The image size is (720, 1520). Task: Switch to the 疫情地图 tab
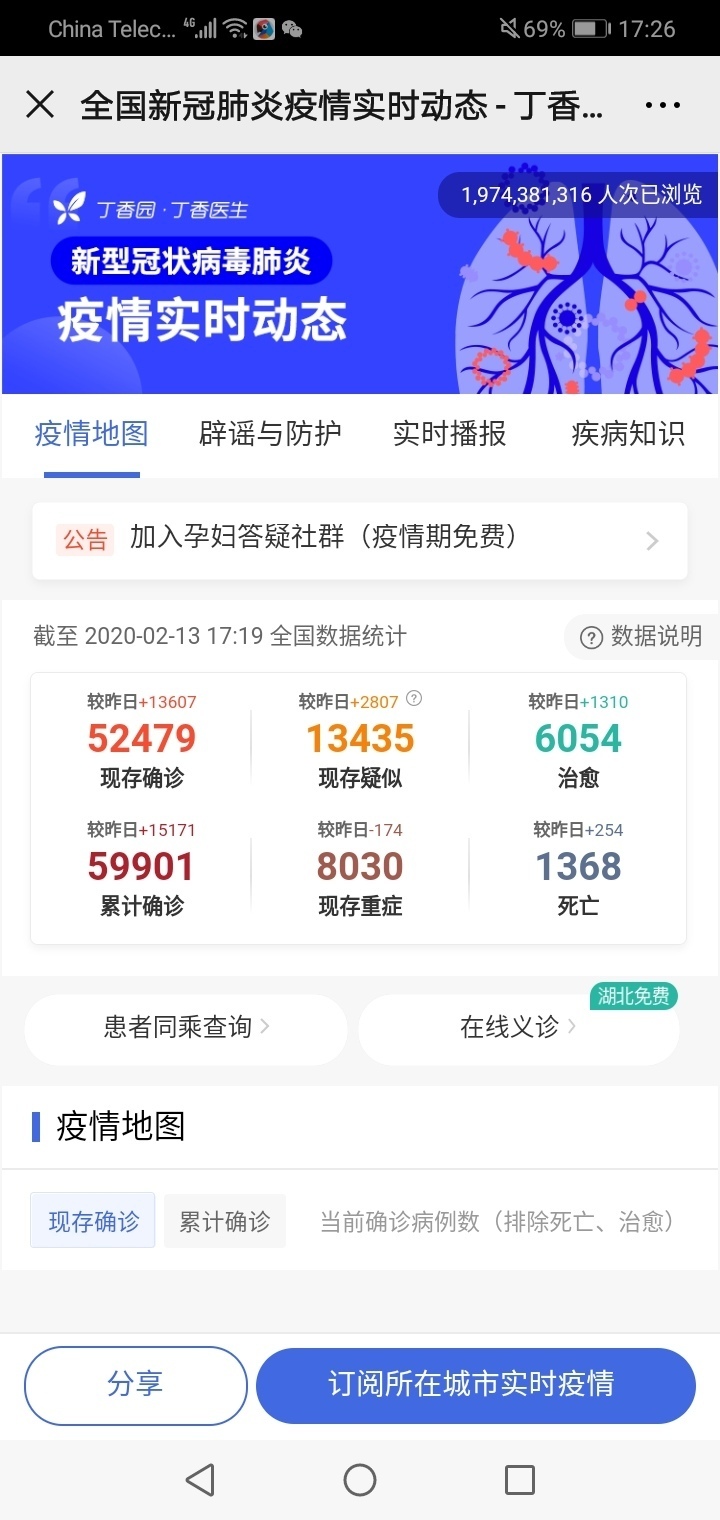[91, 434]
